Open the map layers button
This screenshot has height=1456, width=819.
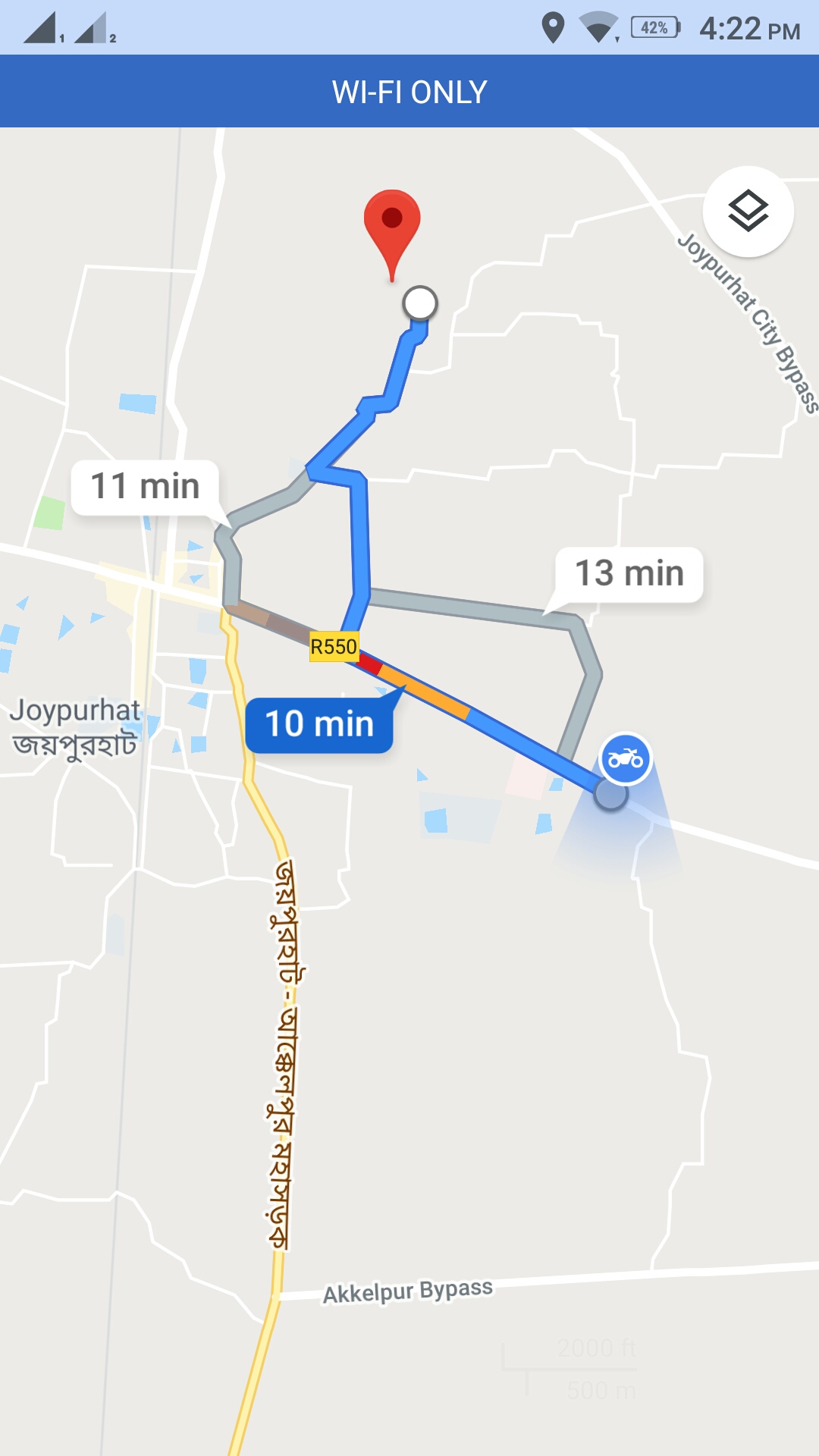(x=748, y=211)
